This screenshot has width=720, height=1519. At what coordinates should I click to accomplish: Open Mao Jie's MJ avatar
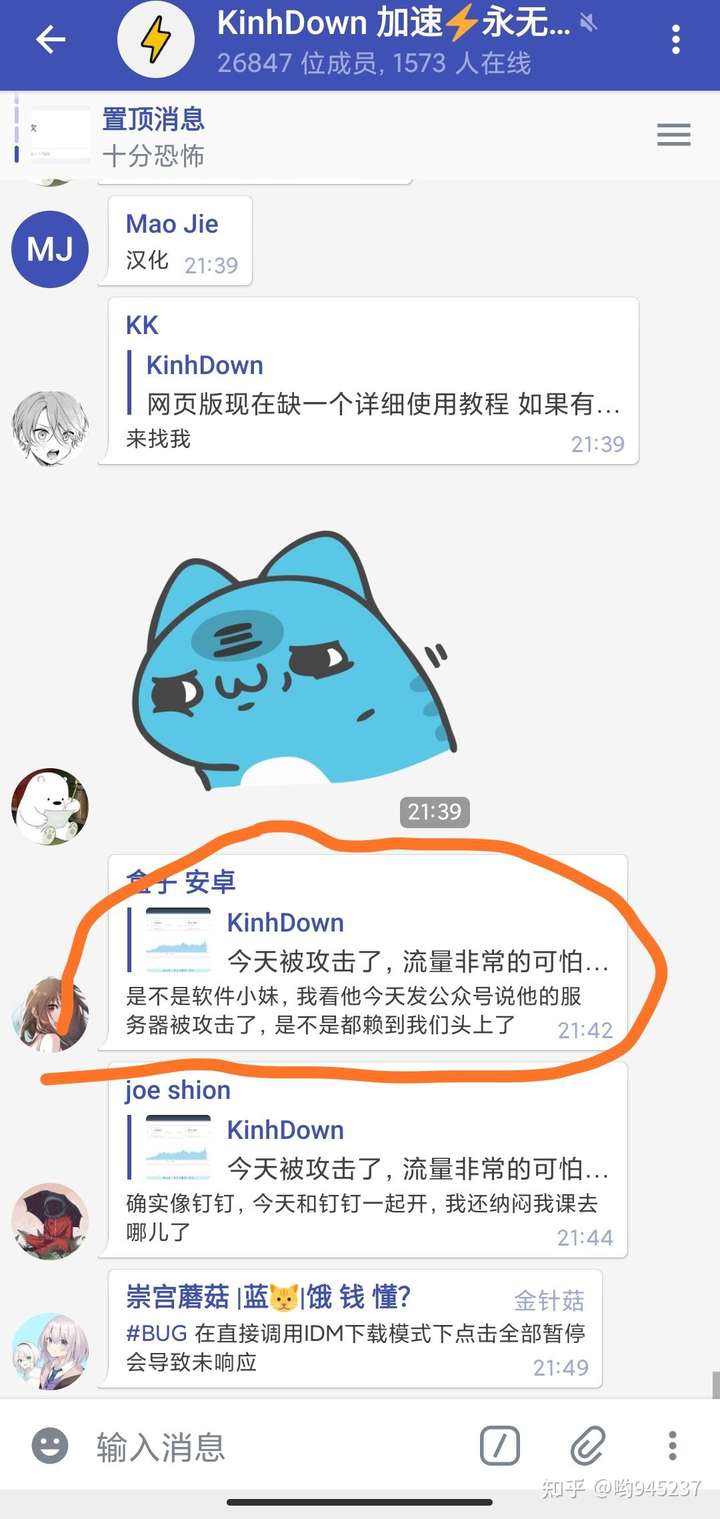click(50, 248)
